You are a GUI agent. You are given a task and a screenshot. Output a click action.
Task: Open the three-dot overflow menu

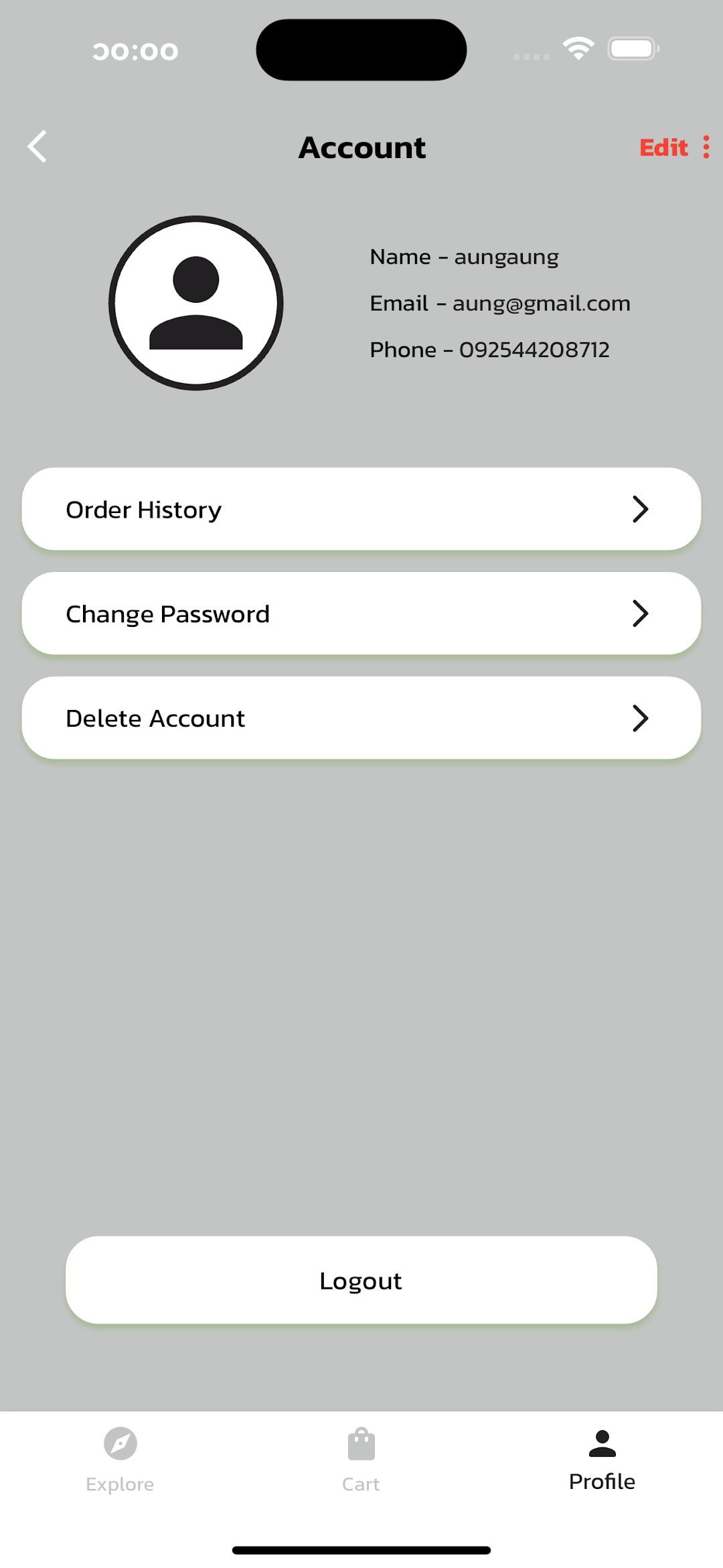coord(706,147)
